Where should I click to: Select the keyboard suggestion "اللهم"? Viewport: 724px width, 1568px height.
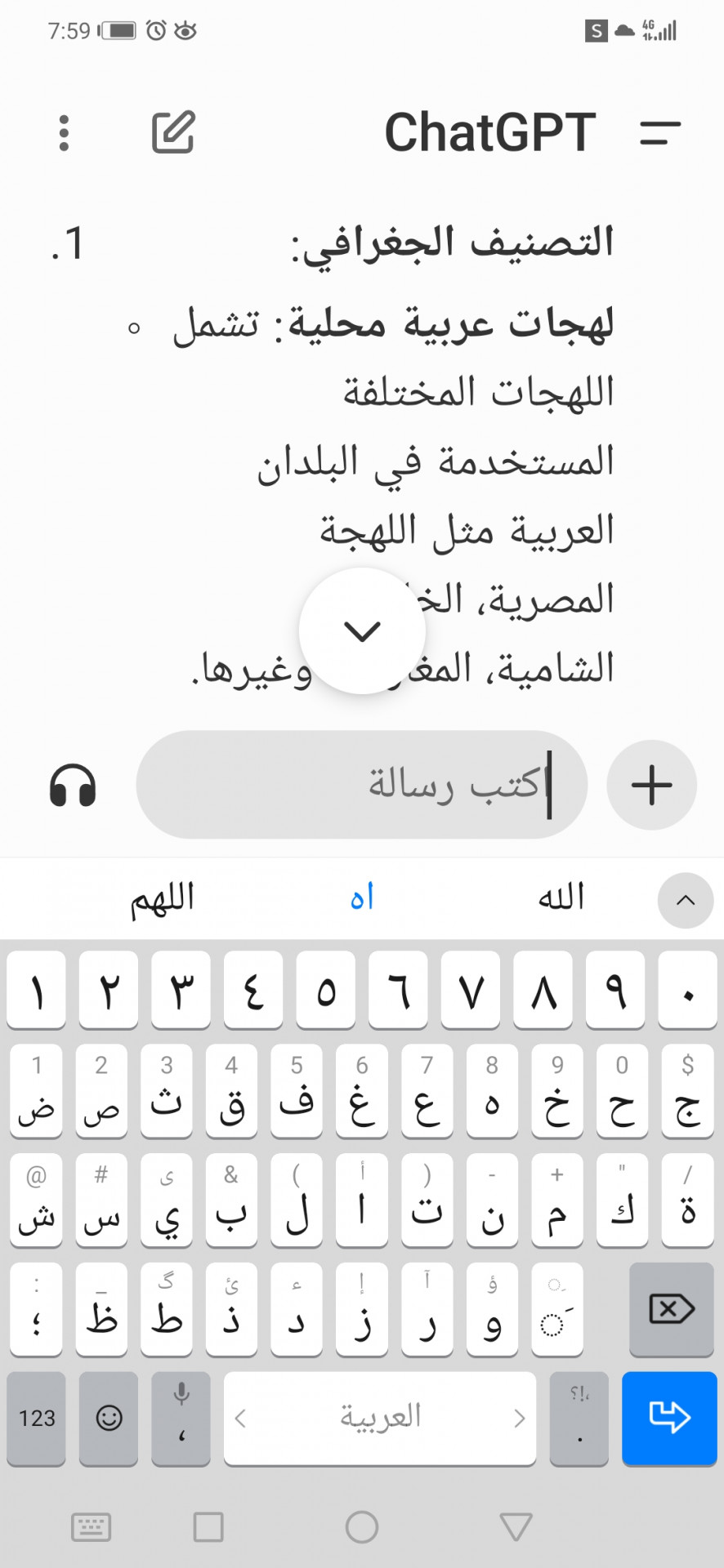[x=162, y=899]
